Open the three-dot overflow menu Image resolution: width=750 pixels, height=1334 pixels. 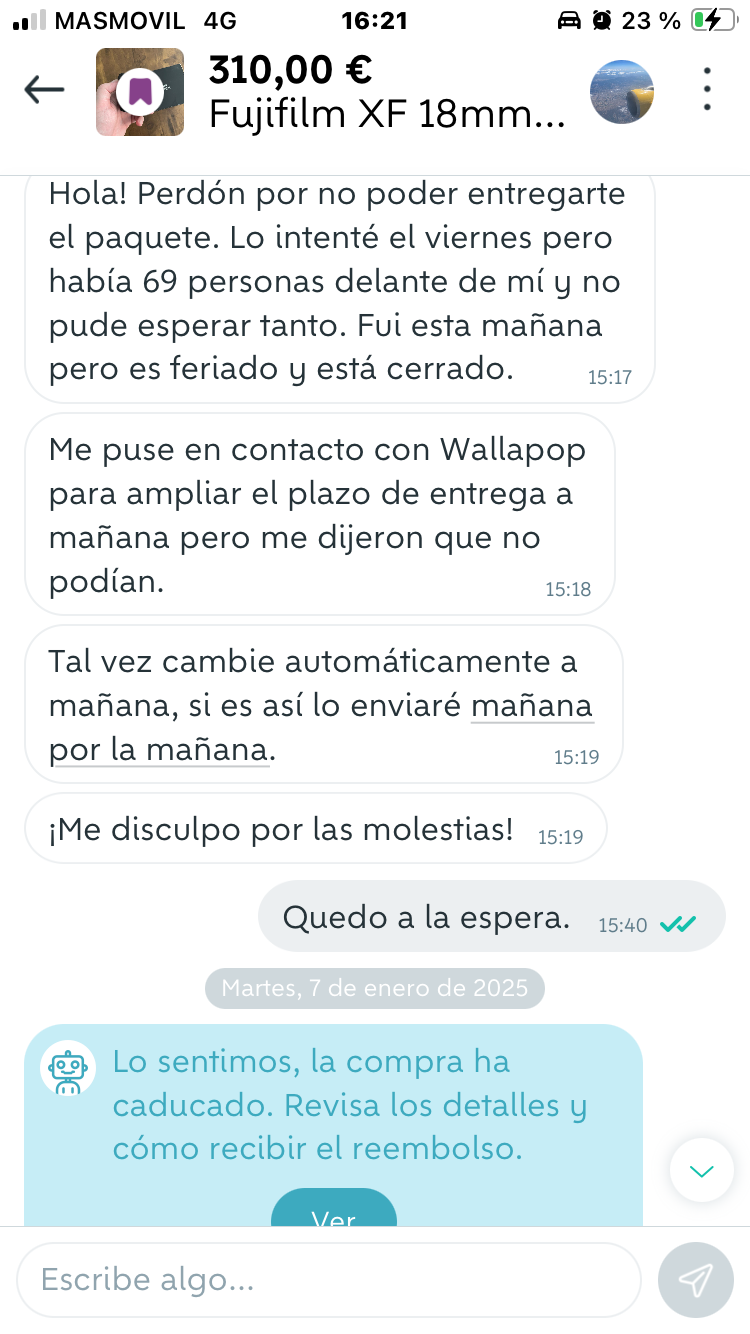coord(707,90)
